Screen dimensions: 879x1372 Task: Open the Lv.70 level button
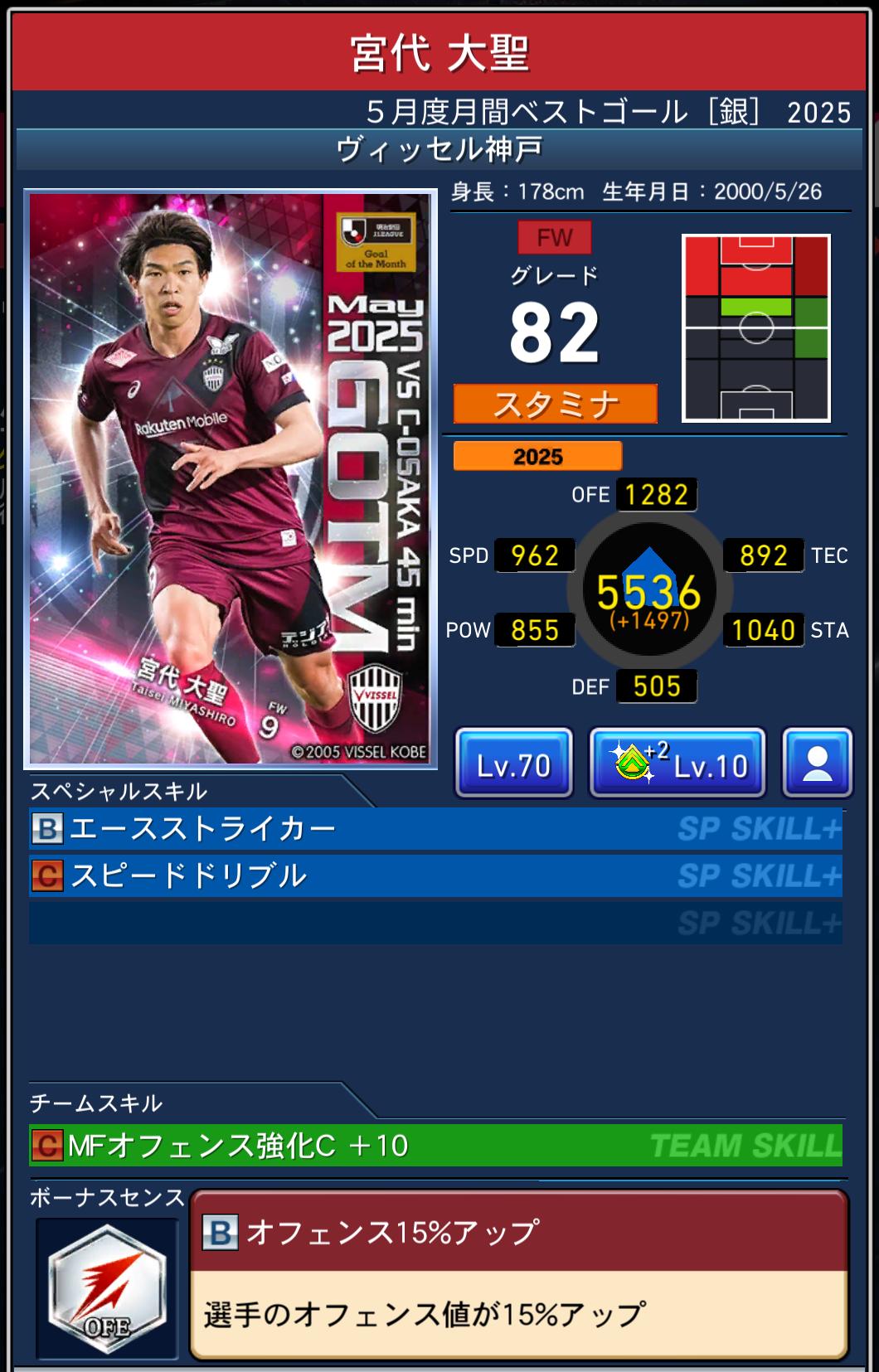[513, 764]
